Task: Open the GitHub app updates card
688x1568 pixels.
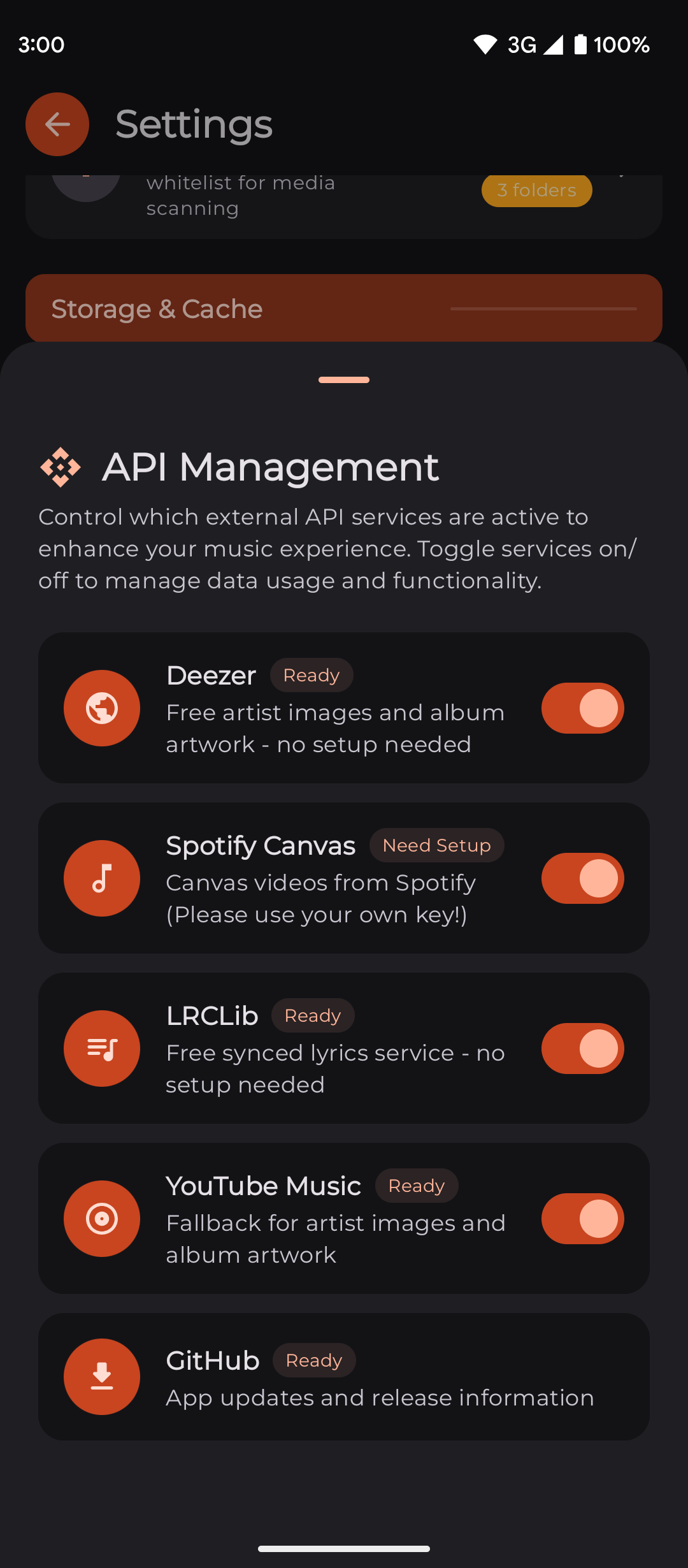Action: (x=344, y=1377)
